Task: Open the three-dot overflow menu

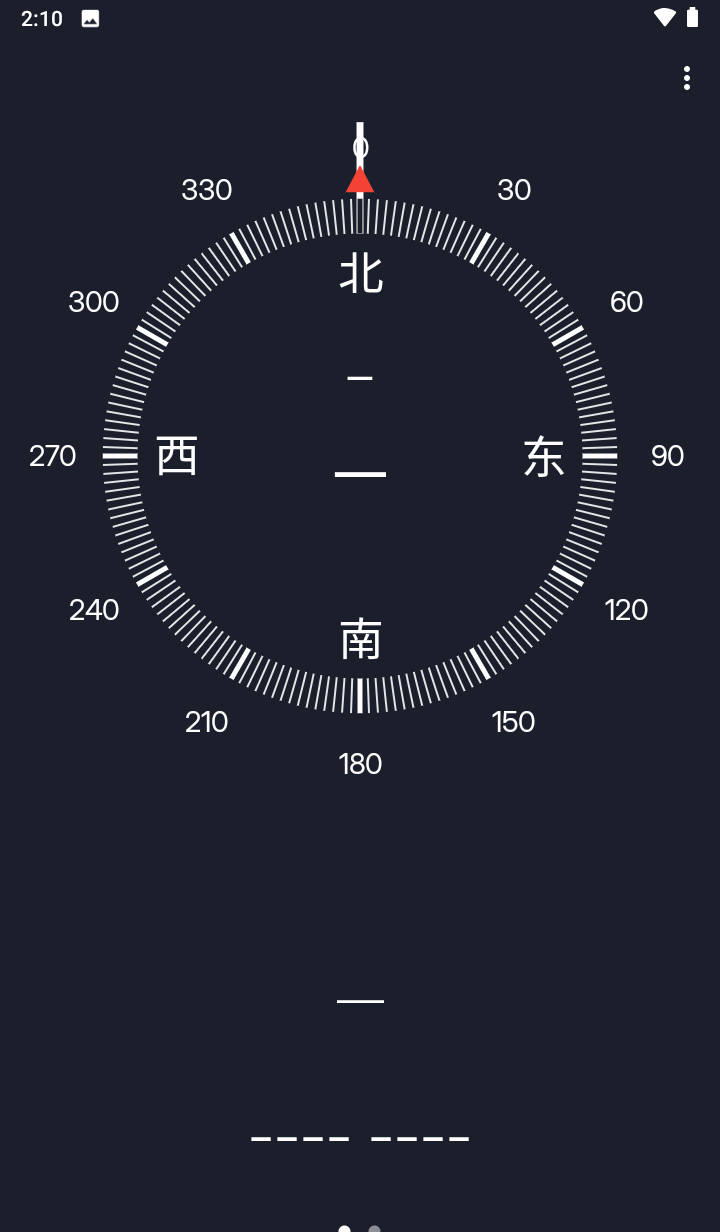Action: point(686,78)
